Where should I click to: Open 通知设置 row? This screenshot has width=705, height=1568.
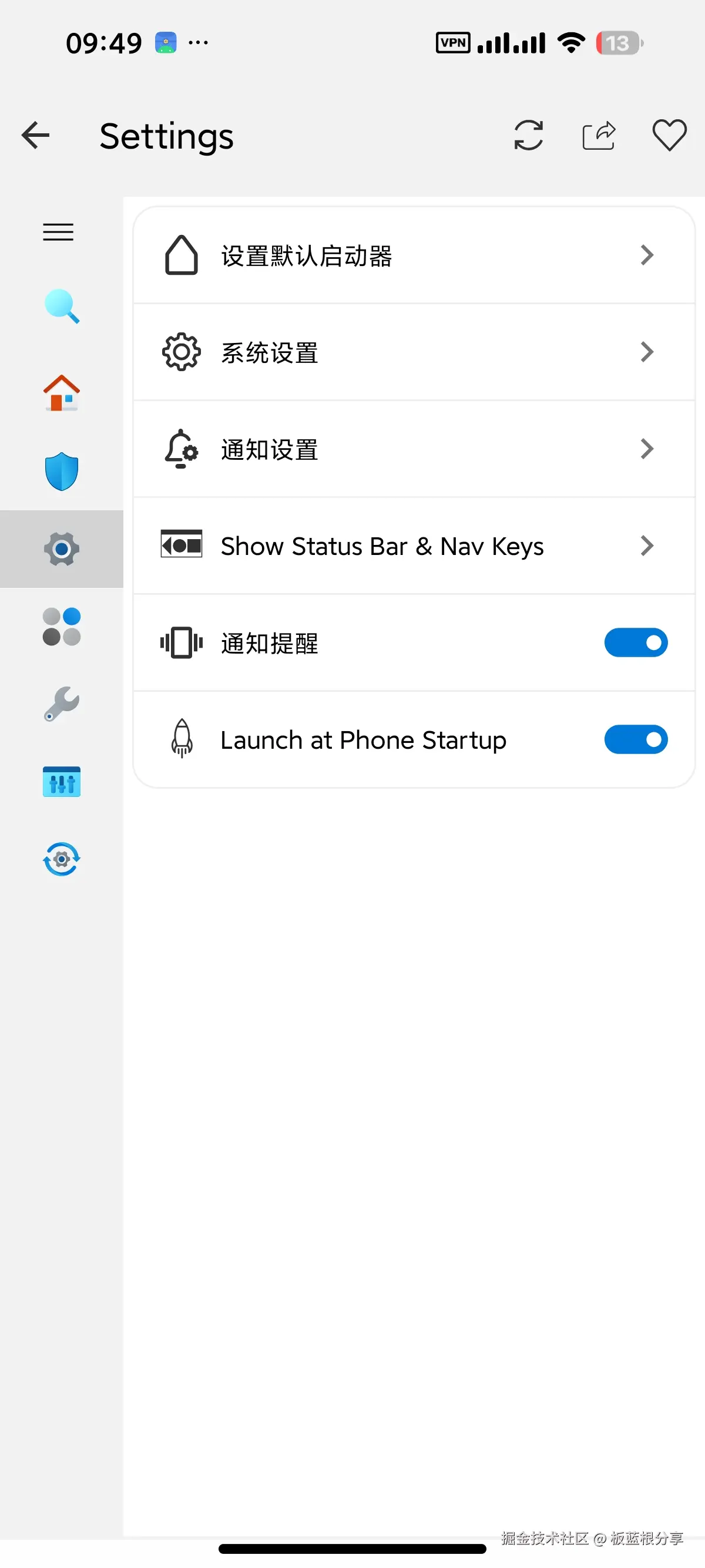414,449
